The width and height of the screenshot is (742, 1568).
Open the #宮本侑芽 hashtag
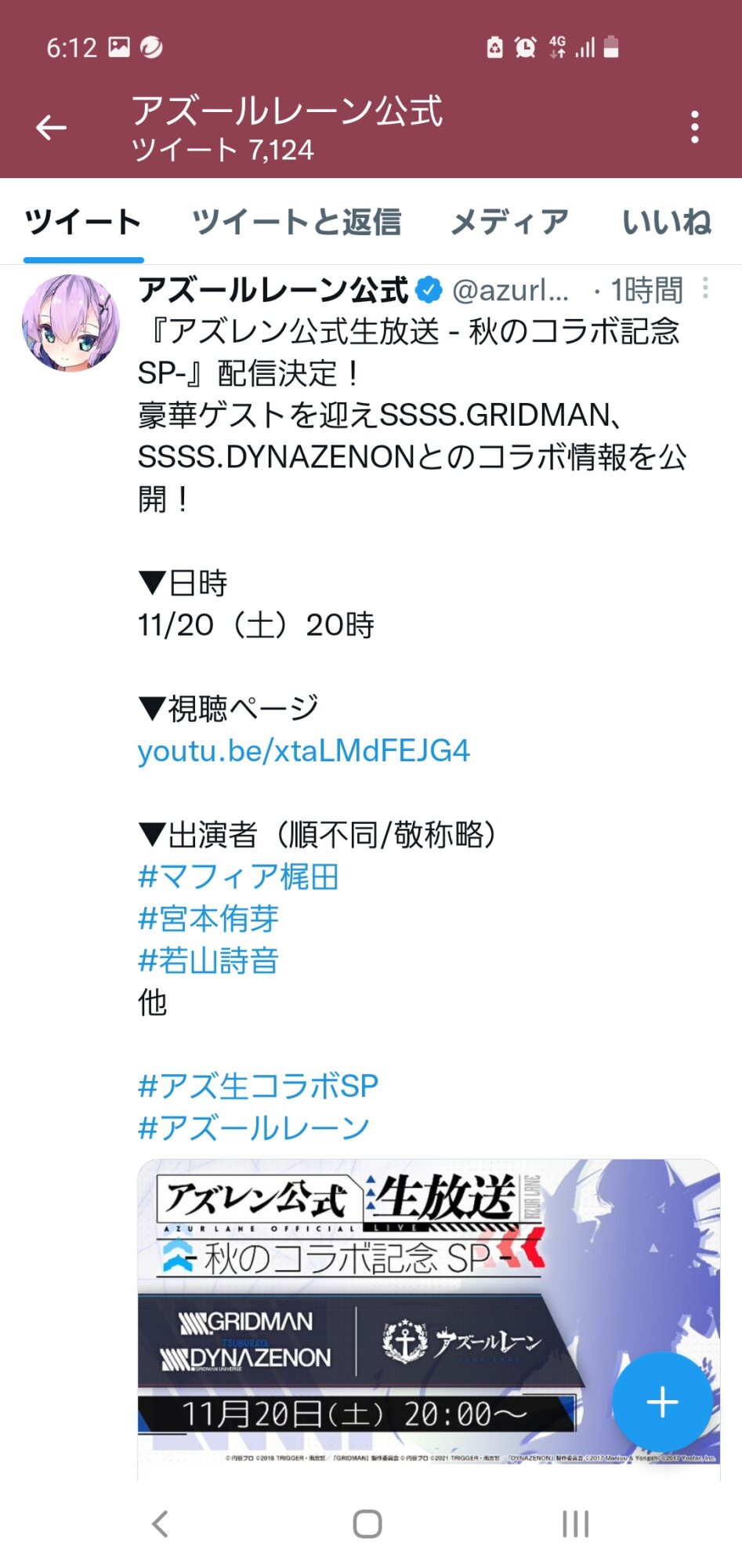(208, 918)
